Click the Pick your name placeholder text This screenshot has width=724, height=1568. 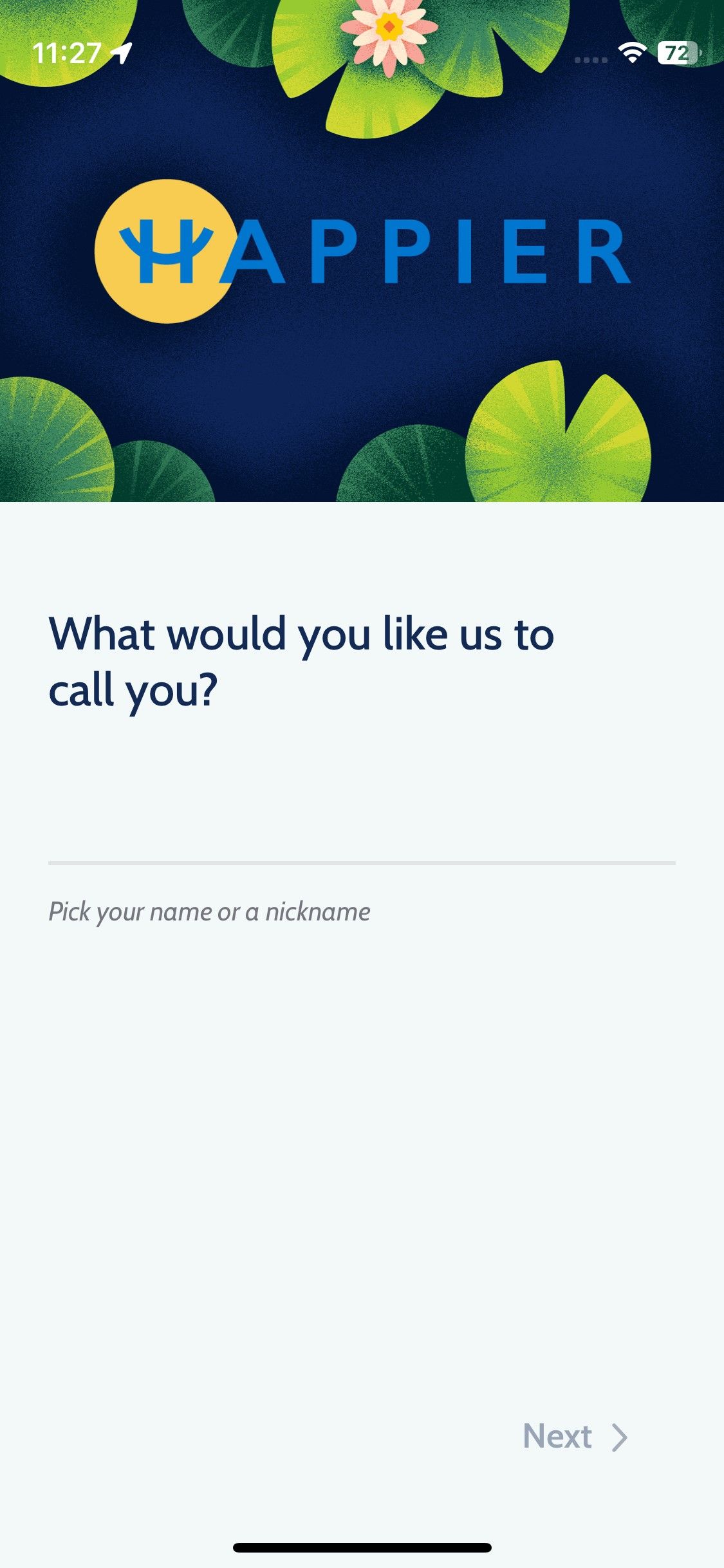(209, 910)
